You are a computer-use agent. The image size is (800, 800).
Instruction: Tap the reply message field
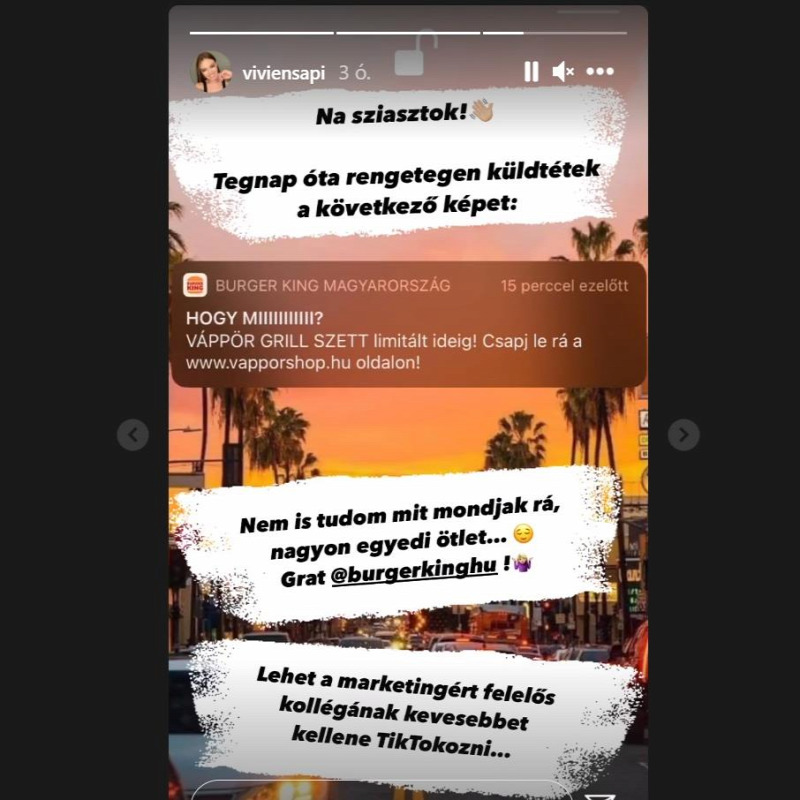tap(380, 792)
